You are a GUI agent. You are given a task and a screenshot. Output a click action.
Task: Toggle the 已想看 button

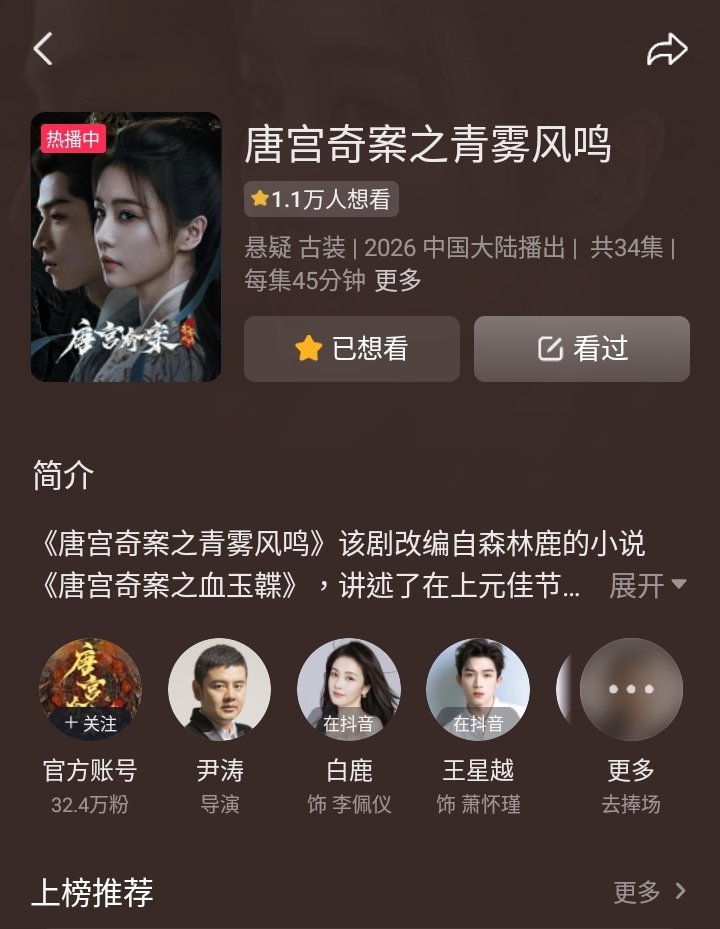tap(352, 348)
